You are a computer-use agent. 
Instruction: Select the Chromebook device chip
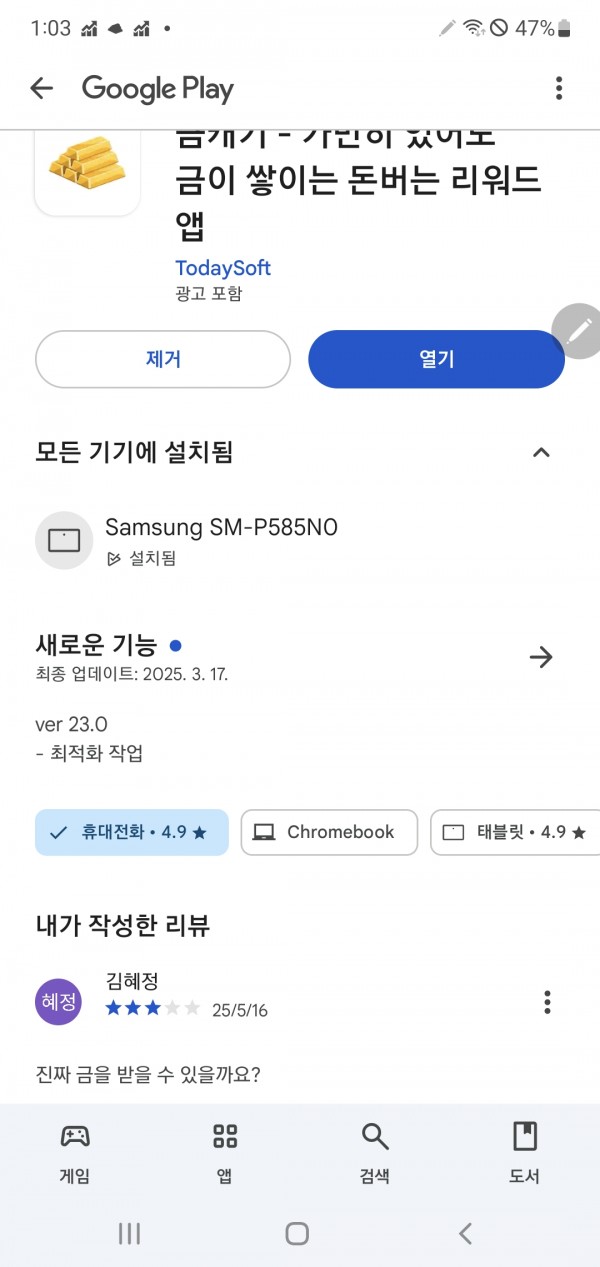coord(329,832)
